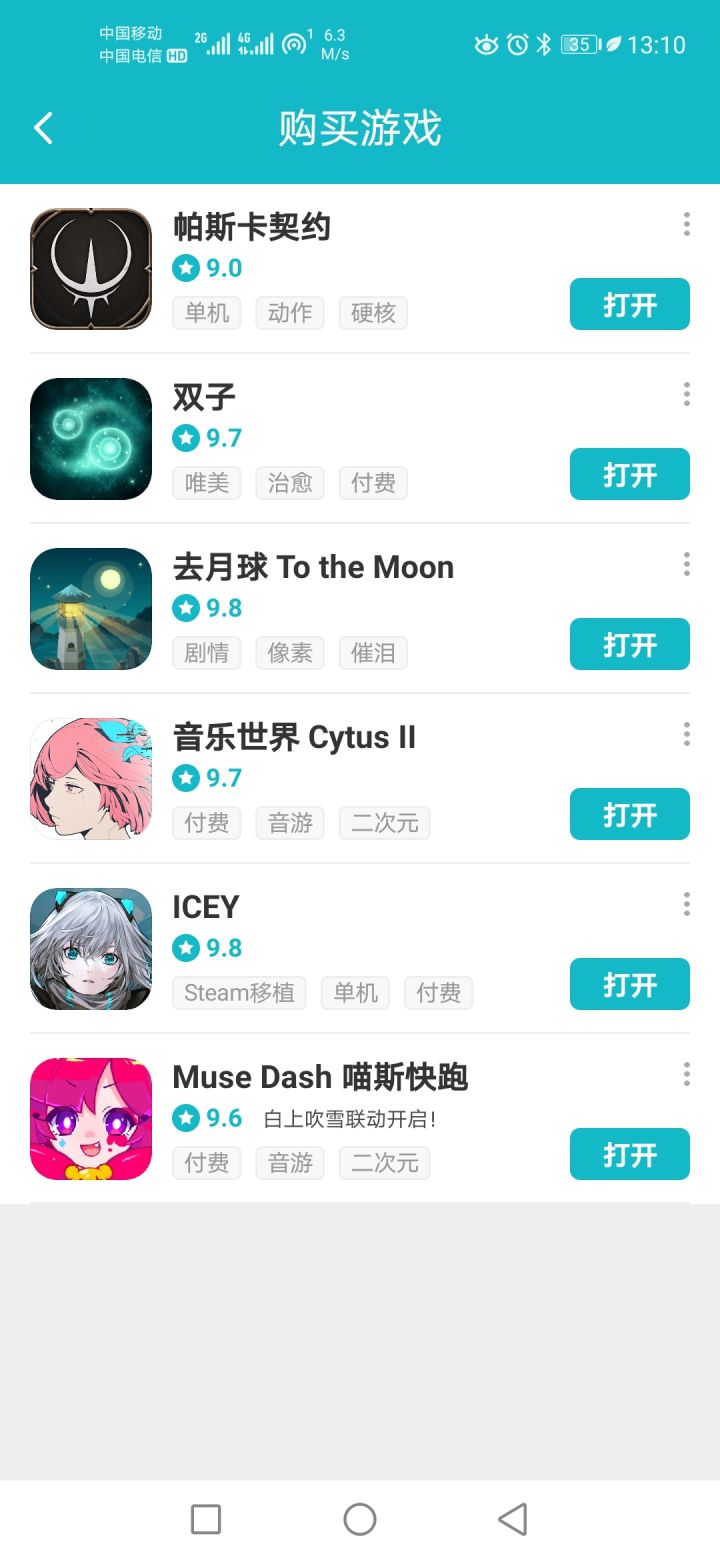Tap the 9.8 star rating of ICEY

(x=207, y=948)
